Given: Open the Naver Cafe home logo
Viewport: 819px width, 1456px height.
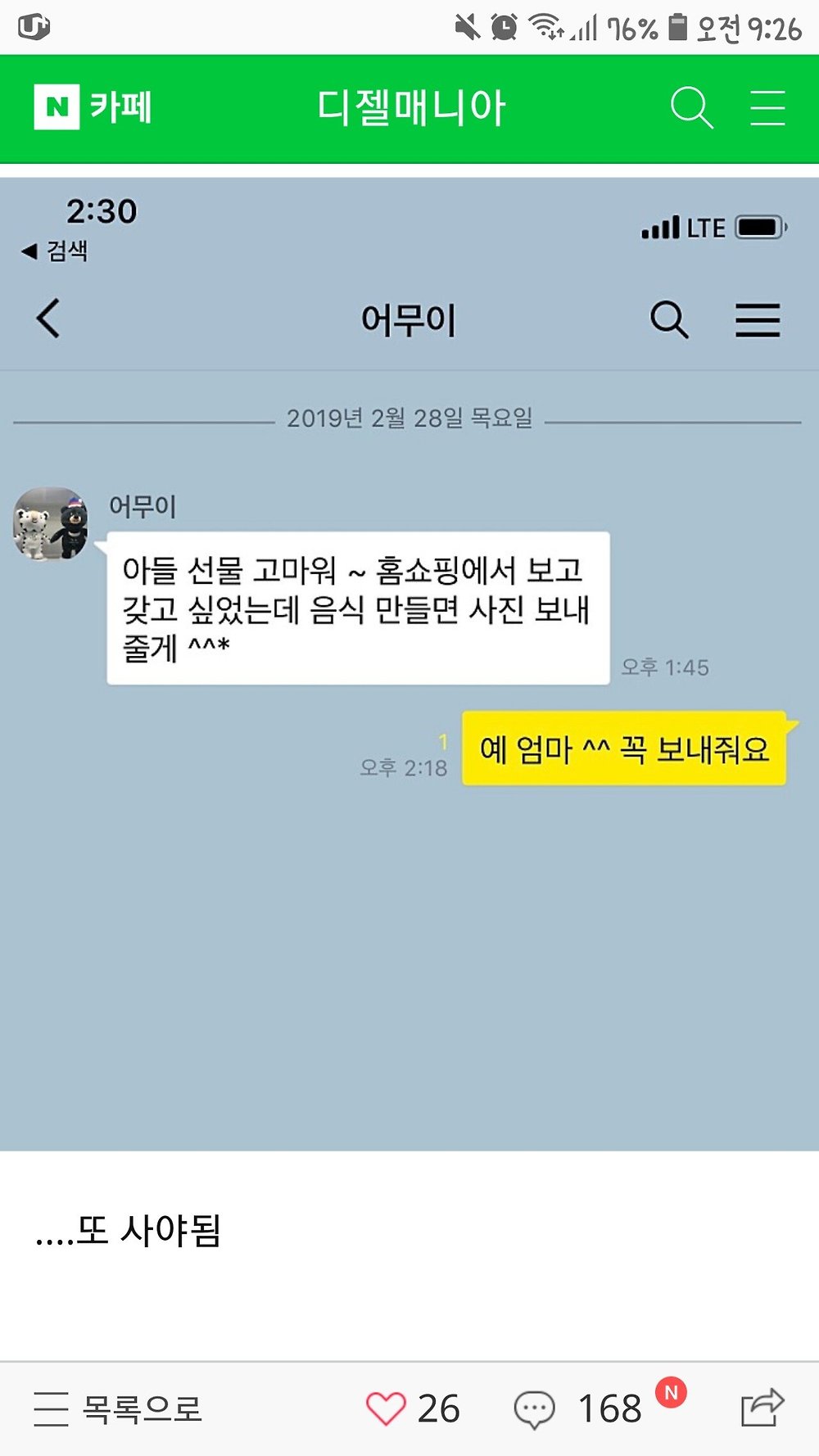Looking at the screenshot, I should (x=93, y=107).
